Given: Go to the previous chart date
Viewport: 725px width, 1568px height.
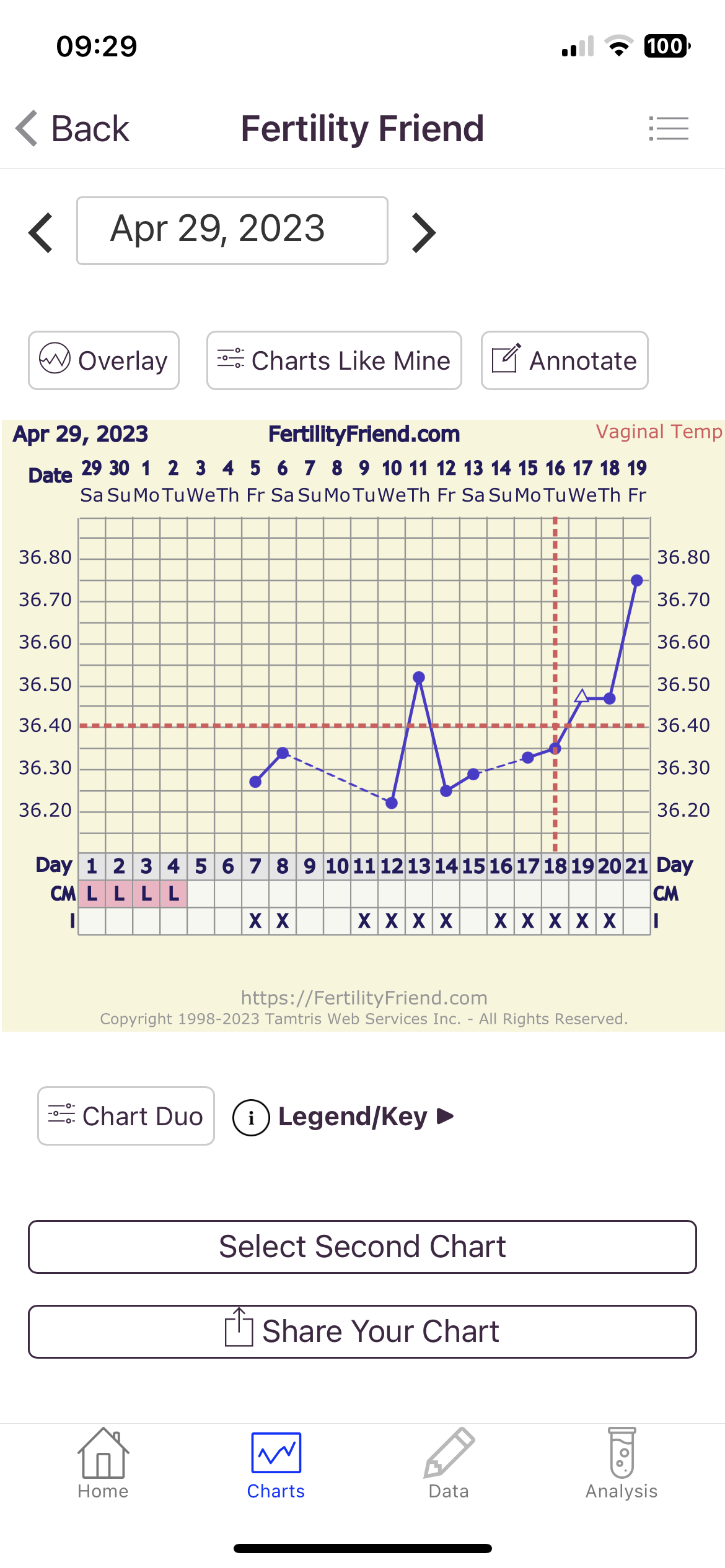Looking at the screenshot, I should point(41,233).
